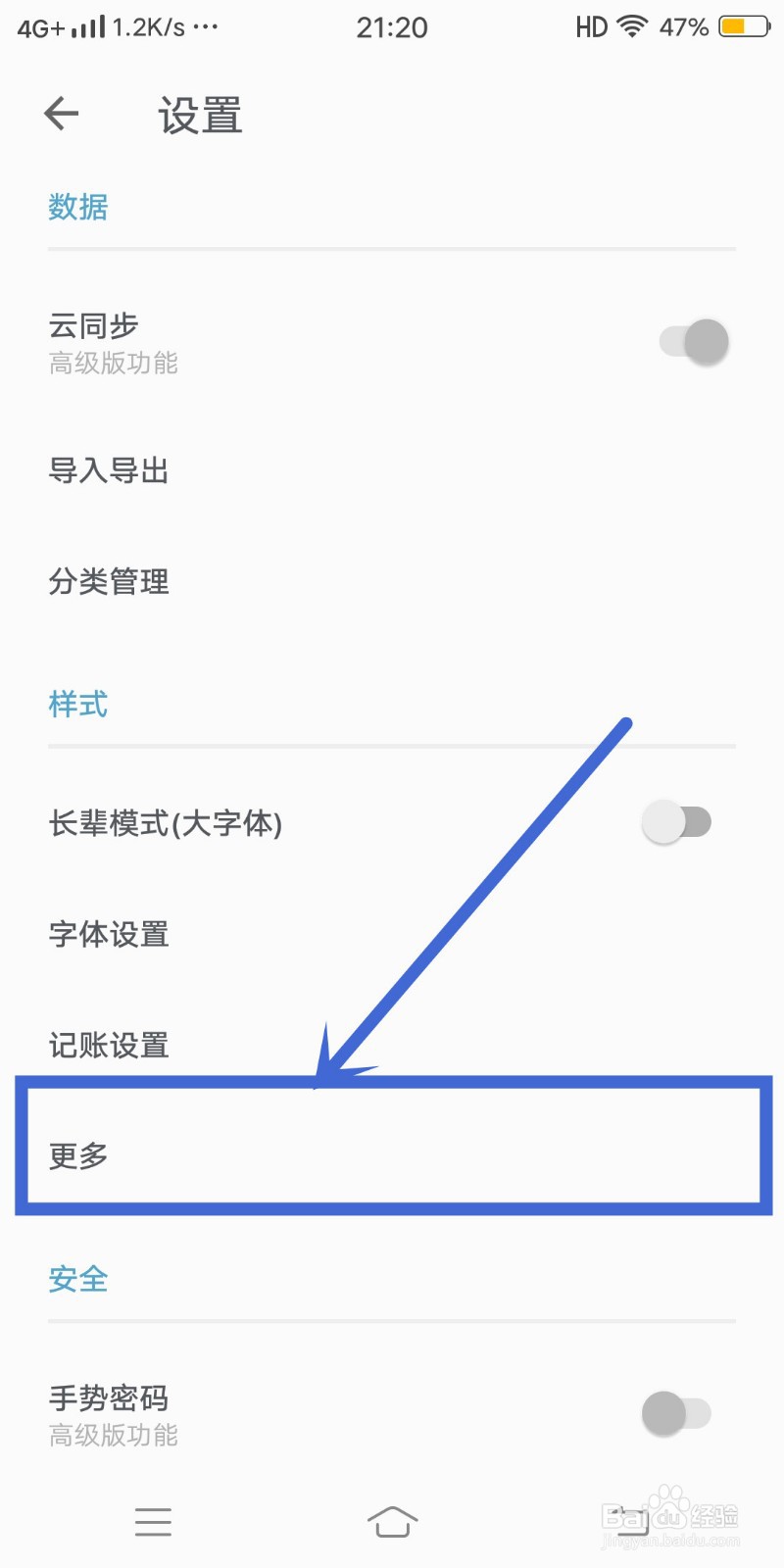This screenshot has height=1568, width=784.
Task: Turn on 手势密码 gesture password
Action: (676, 1414)
